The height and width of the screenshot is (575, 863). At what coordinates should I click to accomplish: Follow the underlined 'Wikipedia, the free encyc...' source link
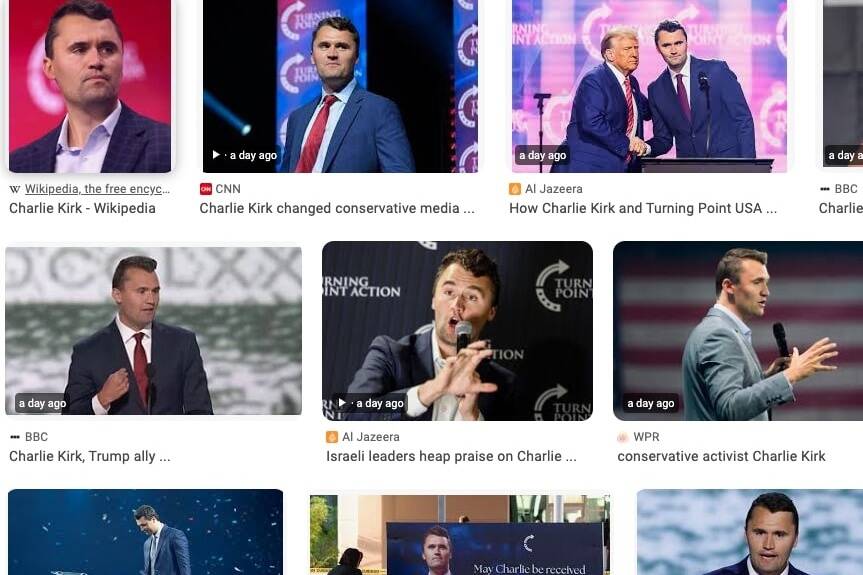coord(98,189)
